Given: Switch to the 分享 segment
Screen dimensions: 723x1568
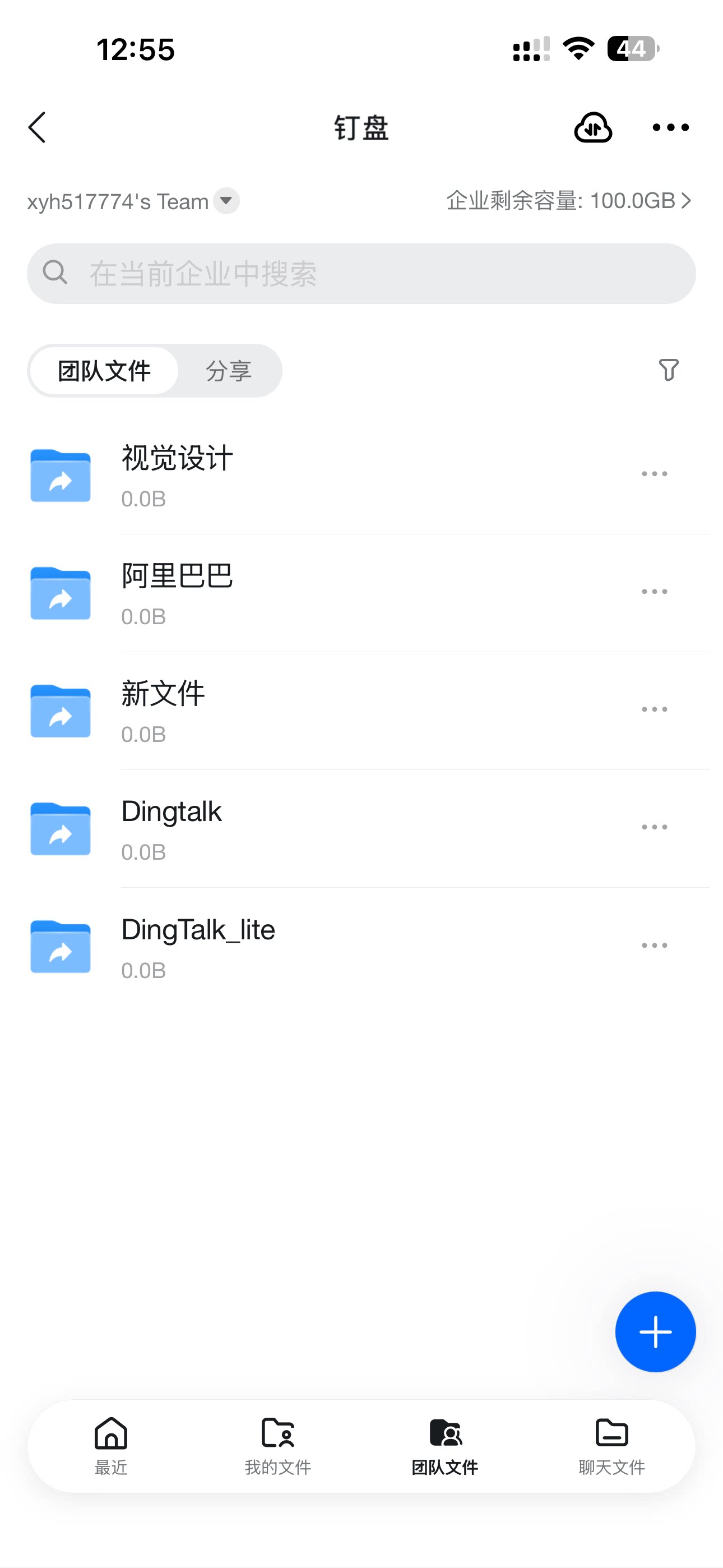Looking at the screenshot, I should point(229,371).
